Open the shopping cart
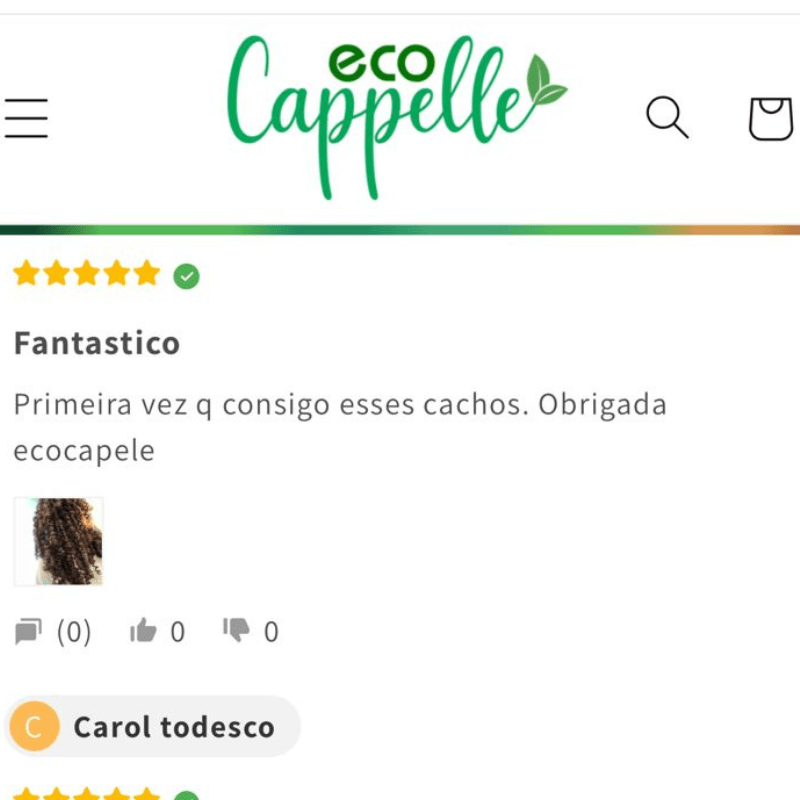 click(x=770, y=118)
